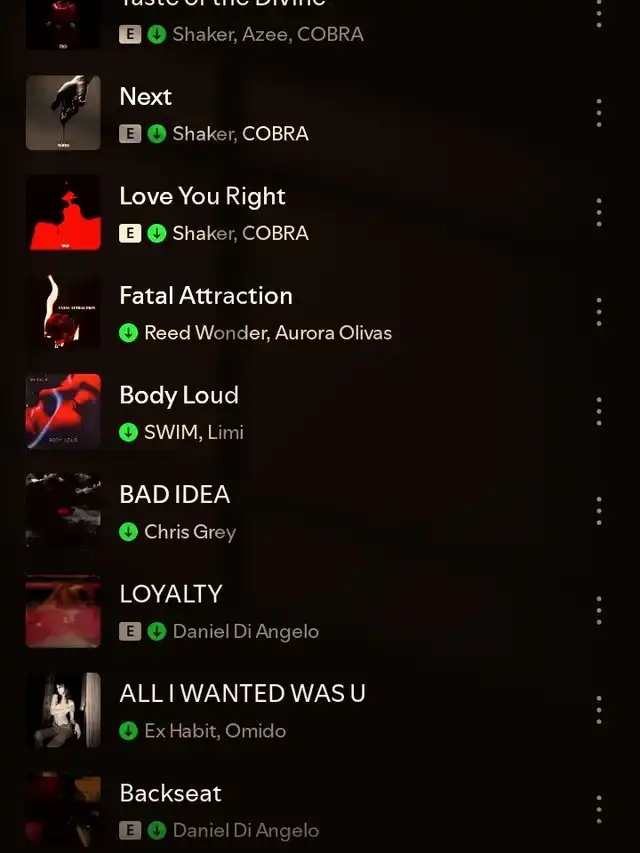
Task: Open more options for Next
Action: pyautogui.click(x=598, y=113)
